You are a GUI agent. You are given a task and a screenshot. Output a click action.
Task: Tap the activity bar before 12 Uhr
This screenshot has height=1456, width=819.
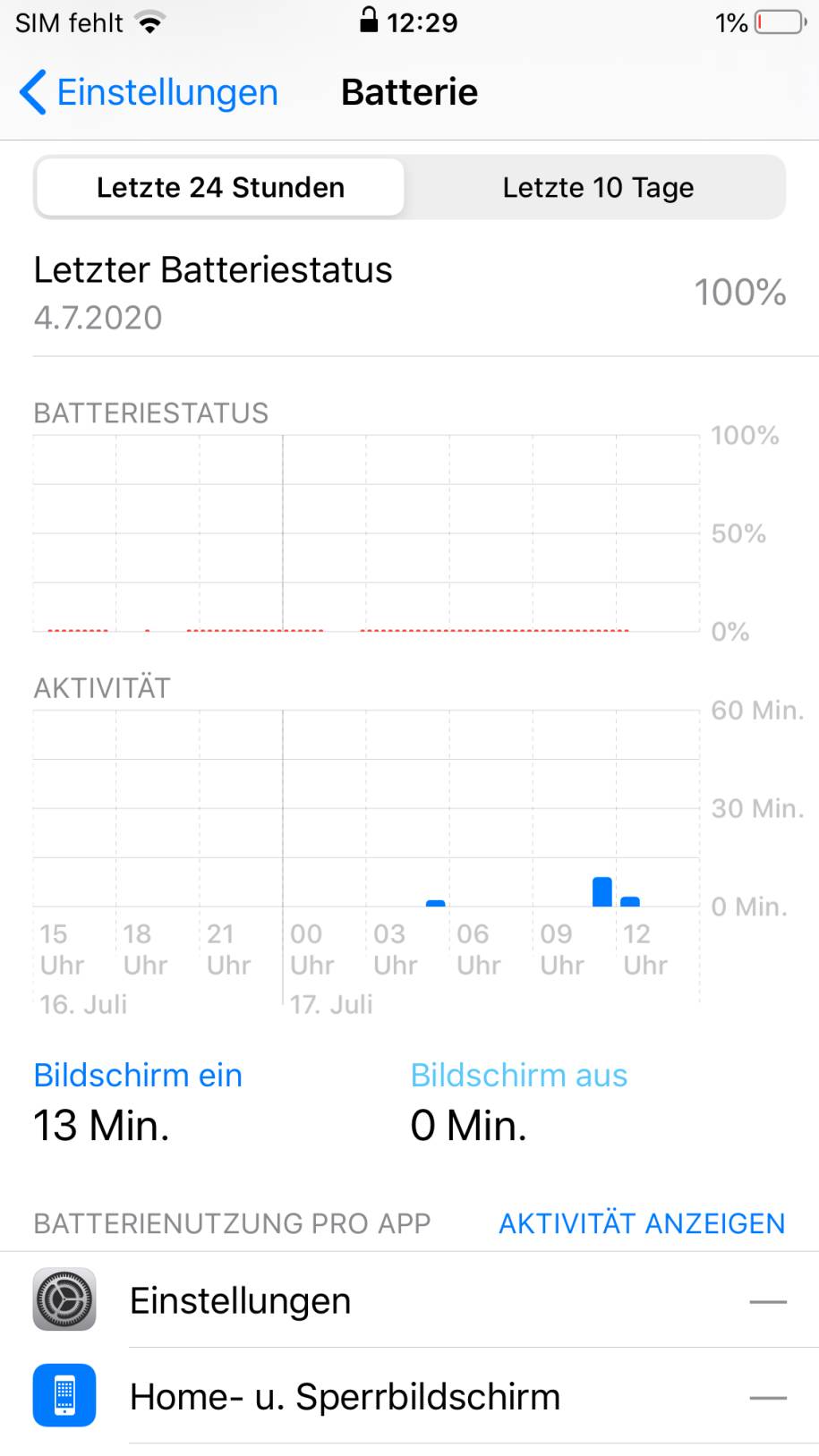pyautogui.click(x=602, y=891)
